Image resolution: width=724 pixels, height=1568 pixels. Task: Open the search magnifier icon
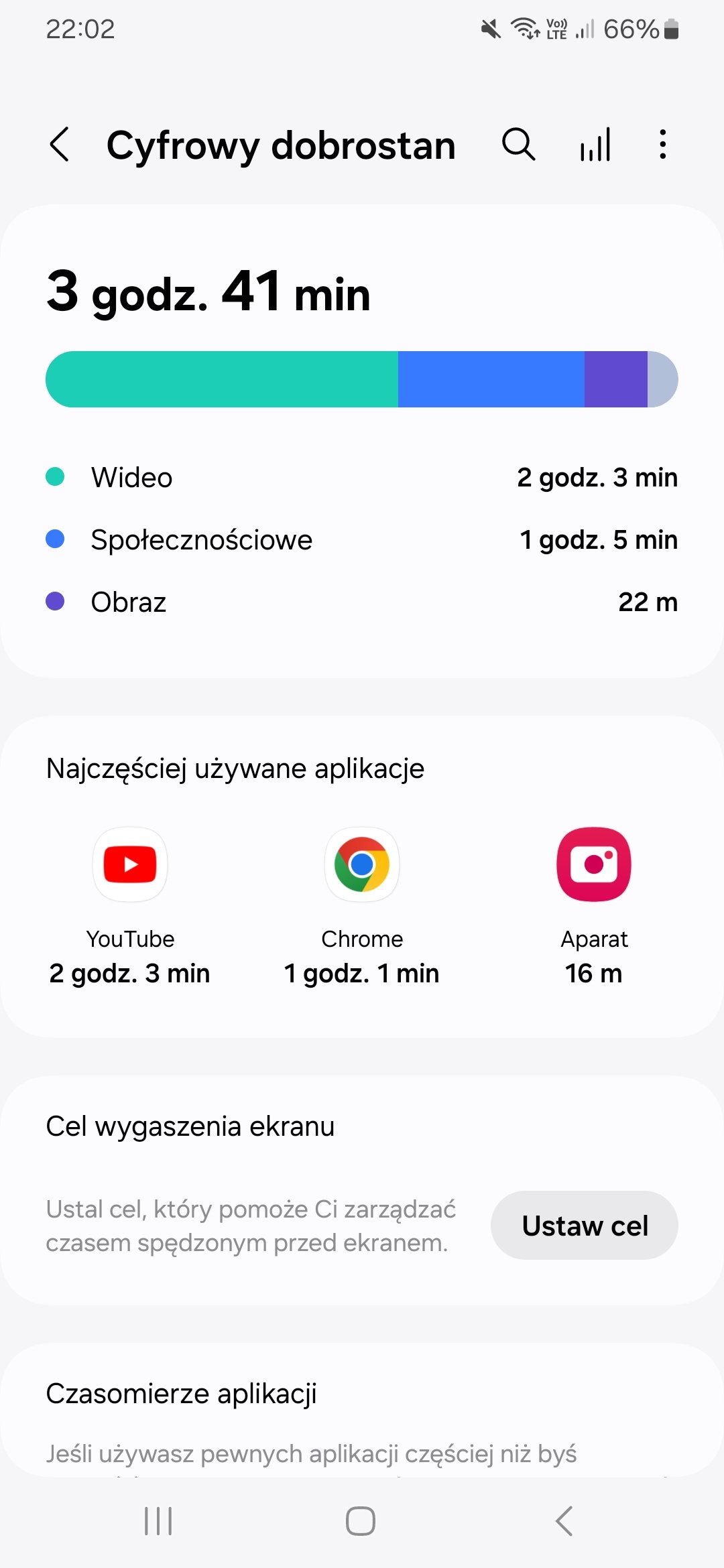(518, 144)
